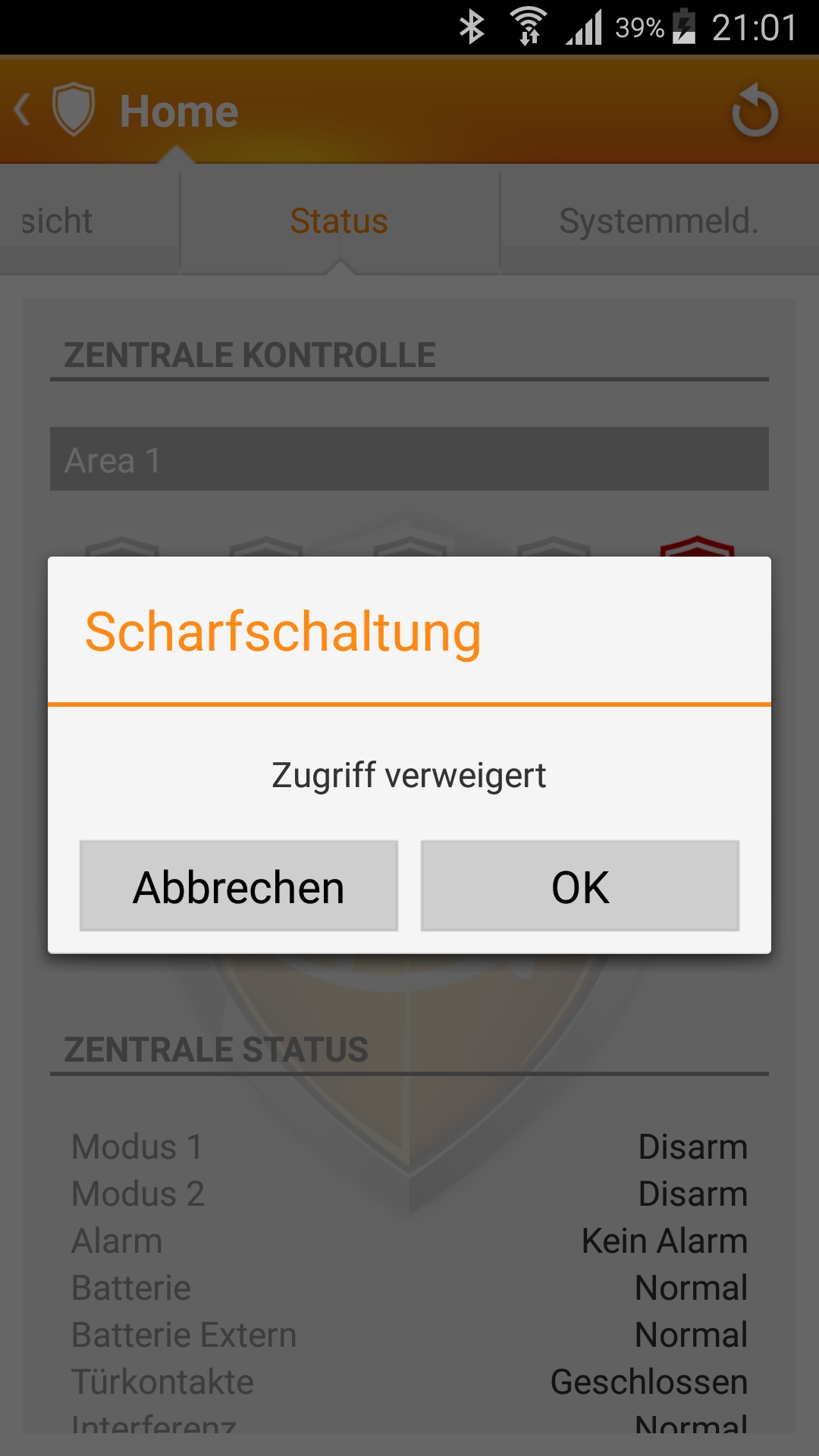Viewport: 819px width, 1456px height.
Task: Open the Area 1 selector
Action: pyautogui.click(x=409, y=460)
